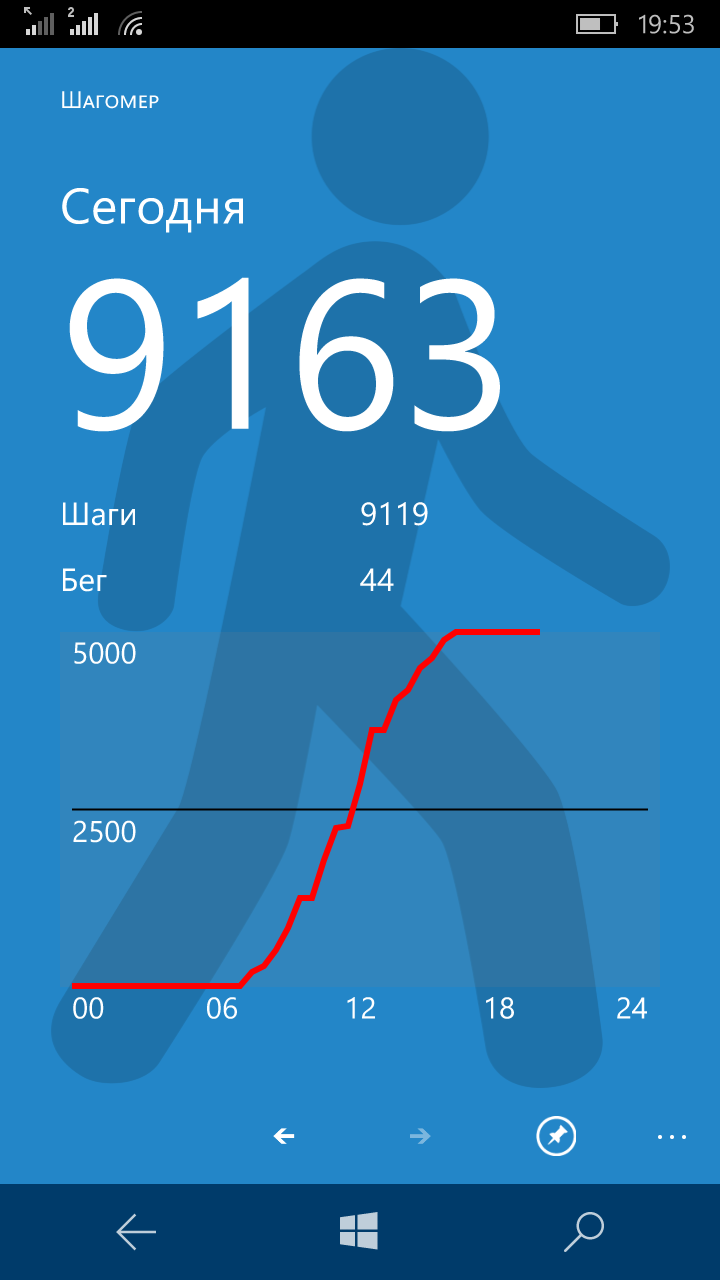Viewport: 720px width, 1280px height.
Task: Go to the previous day's steps
Action: coord(284,1136)
